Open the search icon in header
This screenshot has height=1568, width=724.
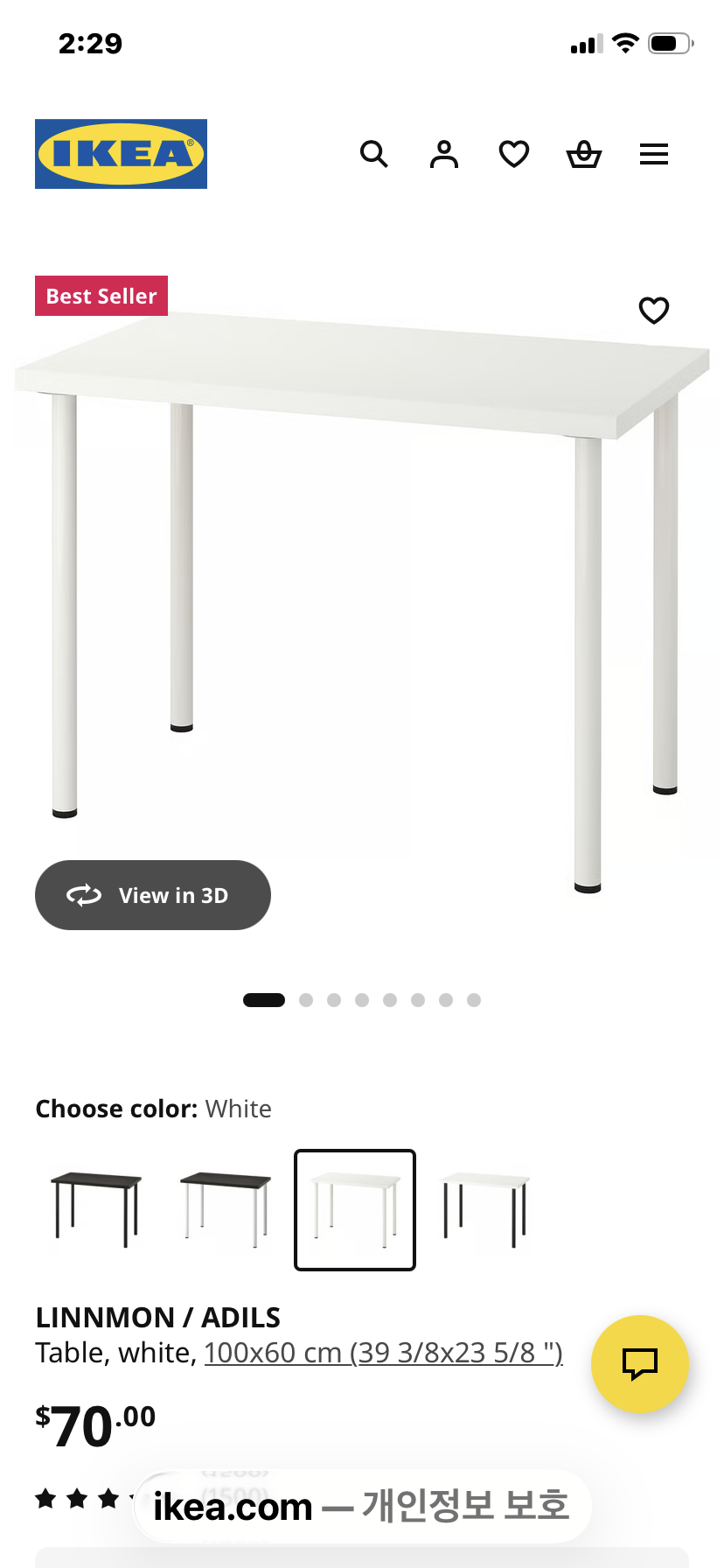(x=374, y=154)
